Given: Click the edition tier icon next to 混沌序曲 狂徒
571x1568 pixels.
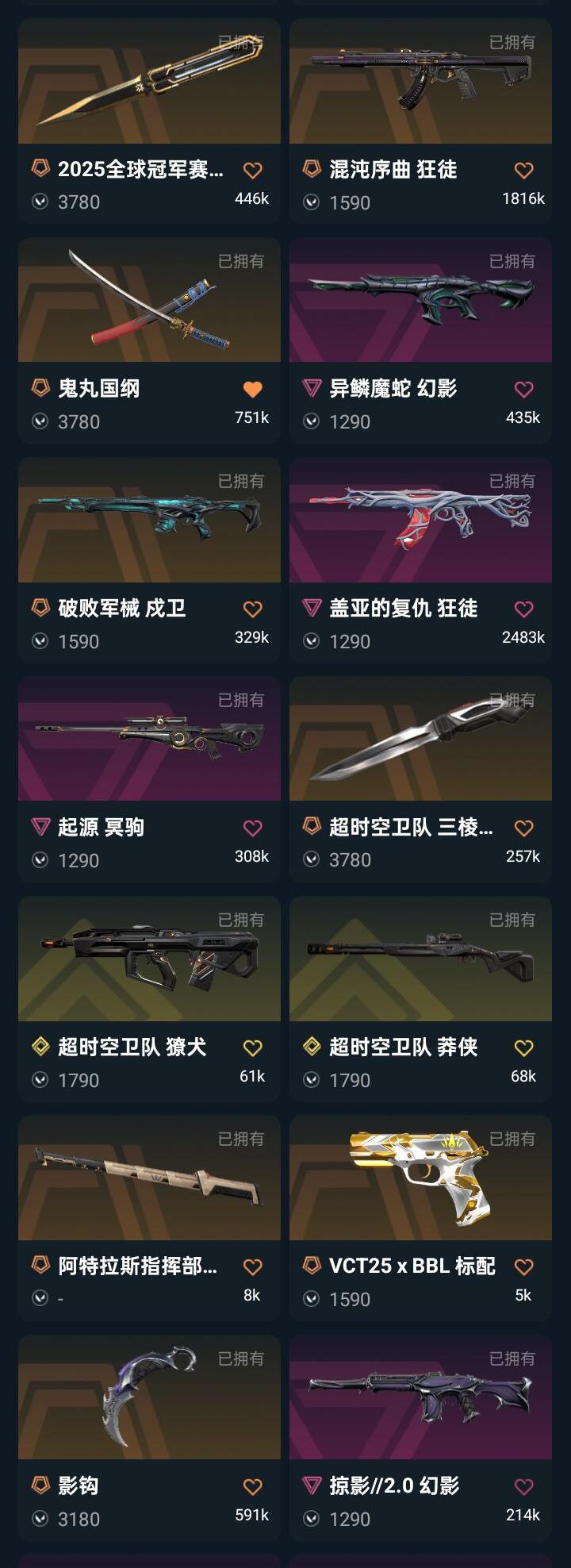Looking at the screenshot, I should tap(313, 167).
